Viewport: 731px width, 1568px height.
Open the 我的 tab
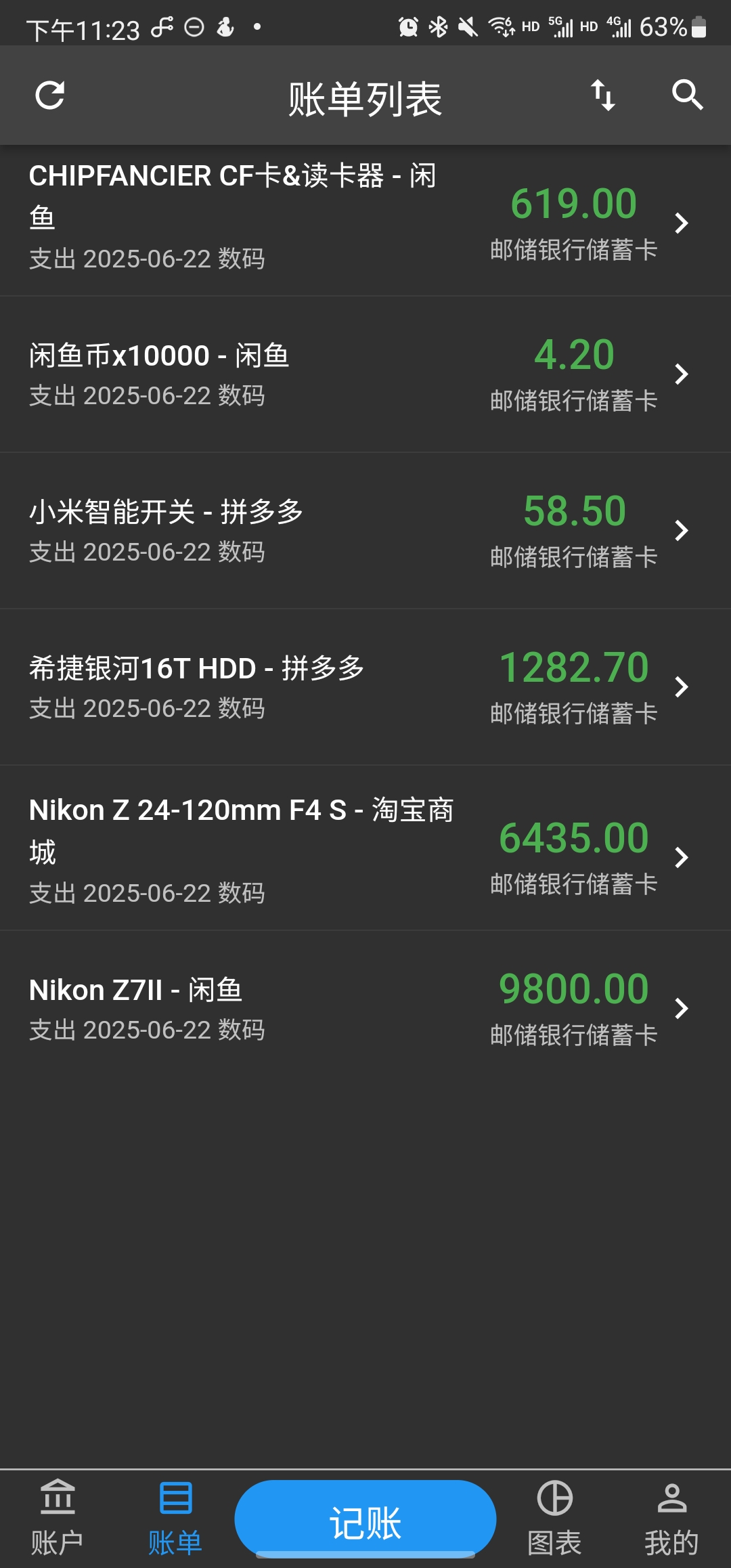point(671,1519)
